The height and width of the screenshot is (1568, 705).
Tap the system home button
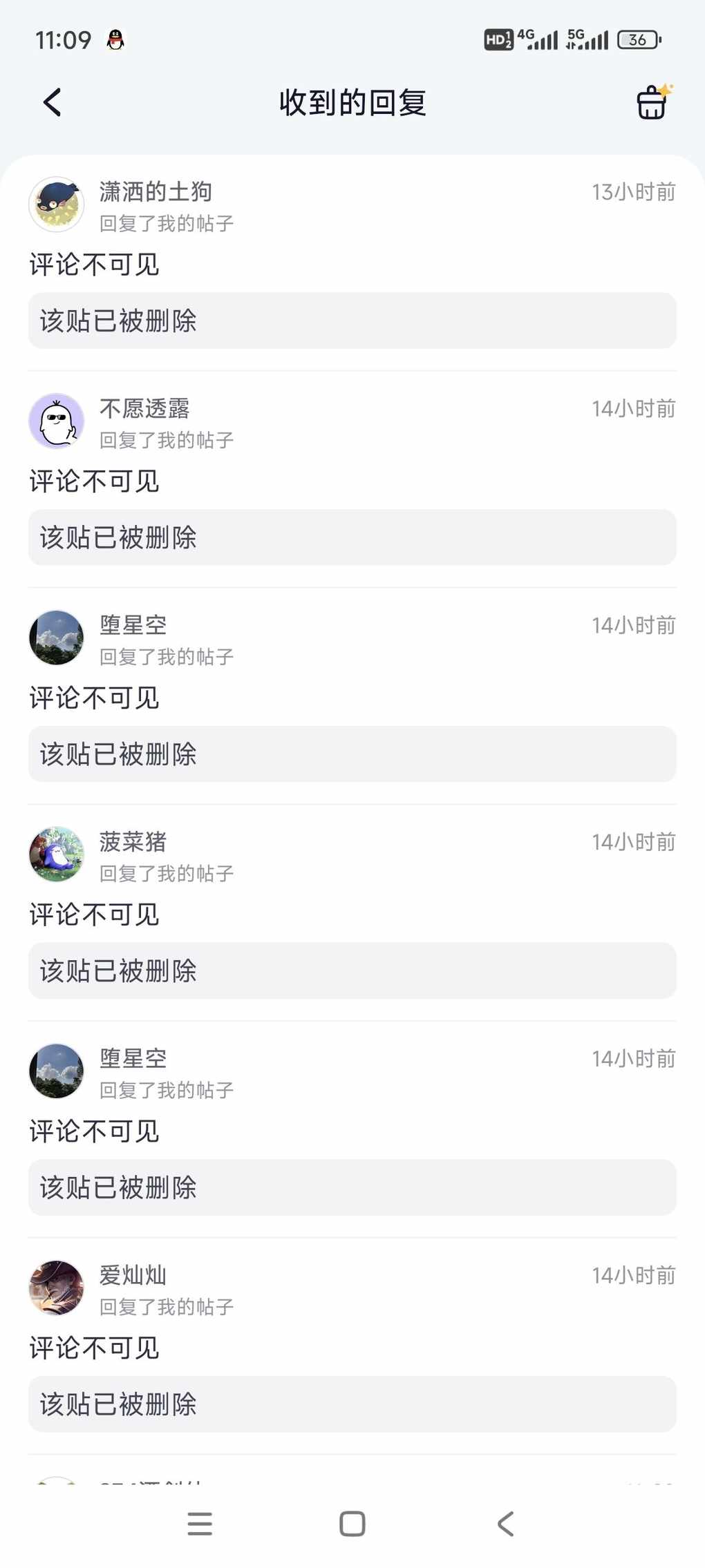(x=352, y=1524)
